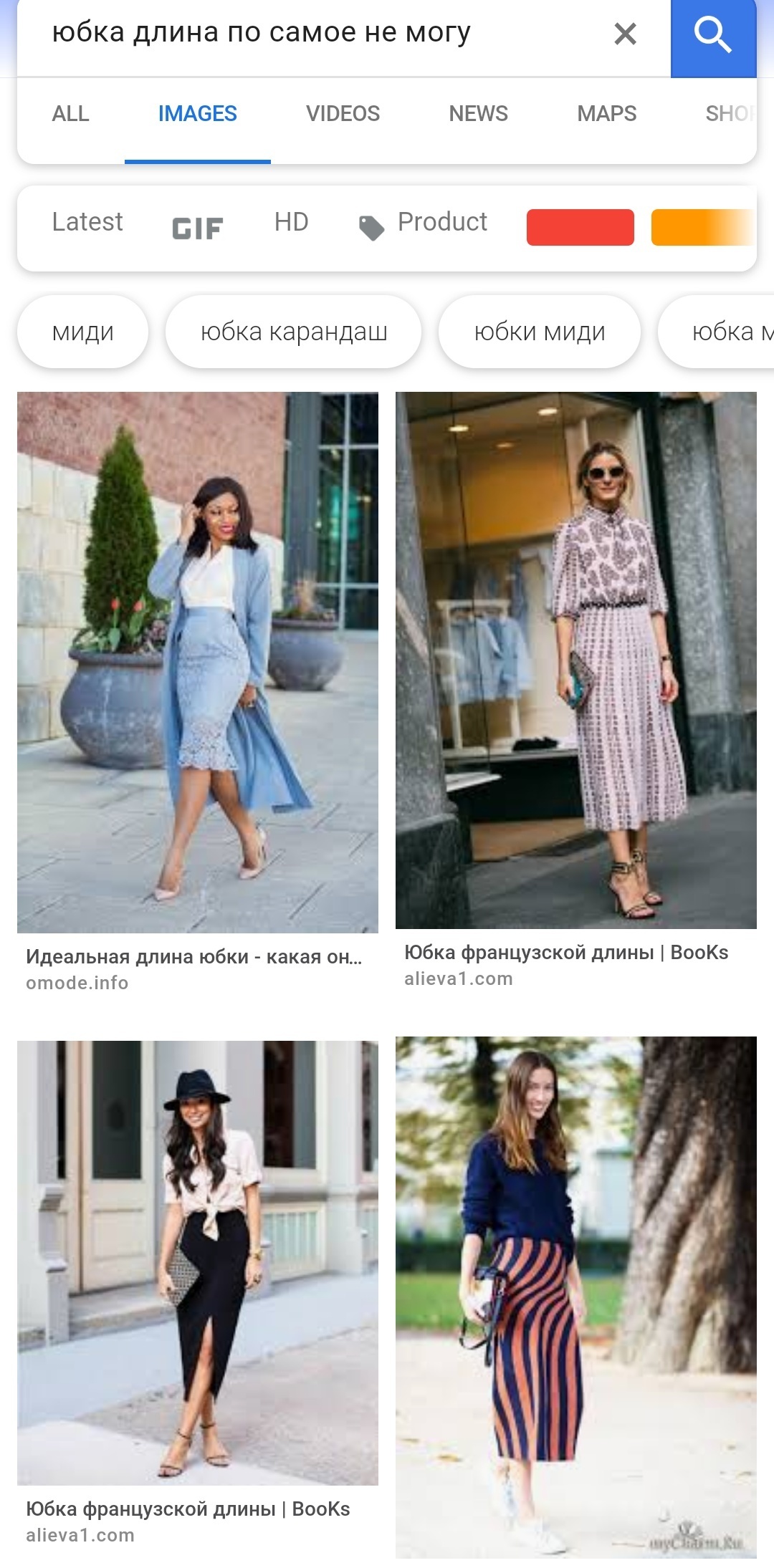This screenshot has height=1568, width=774.
Task: Open the black slit skirt image result
Action: 198,1263
